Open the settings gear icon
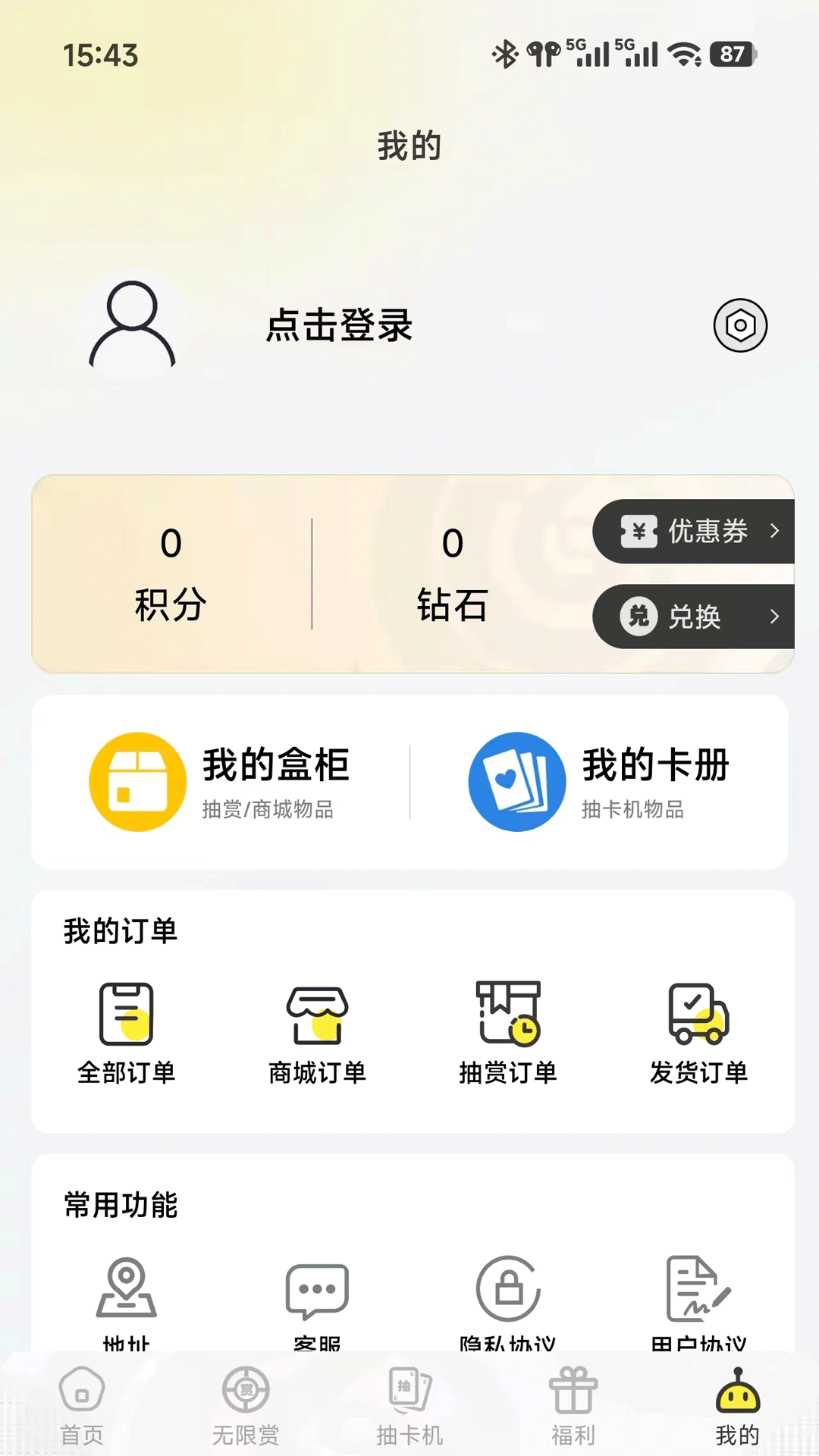Screen dimensions: 819x1456 click(x=739, y=325)
